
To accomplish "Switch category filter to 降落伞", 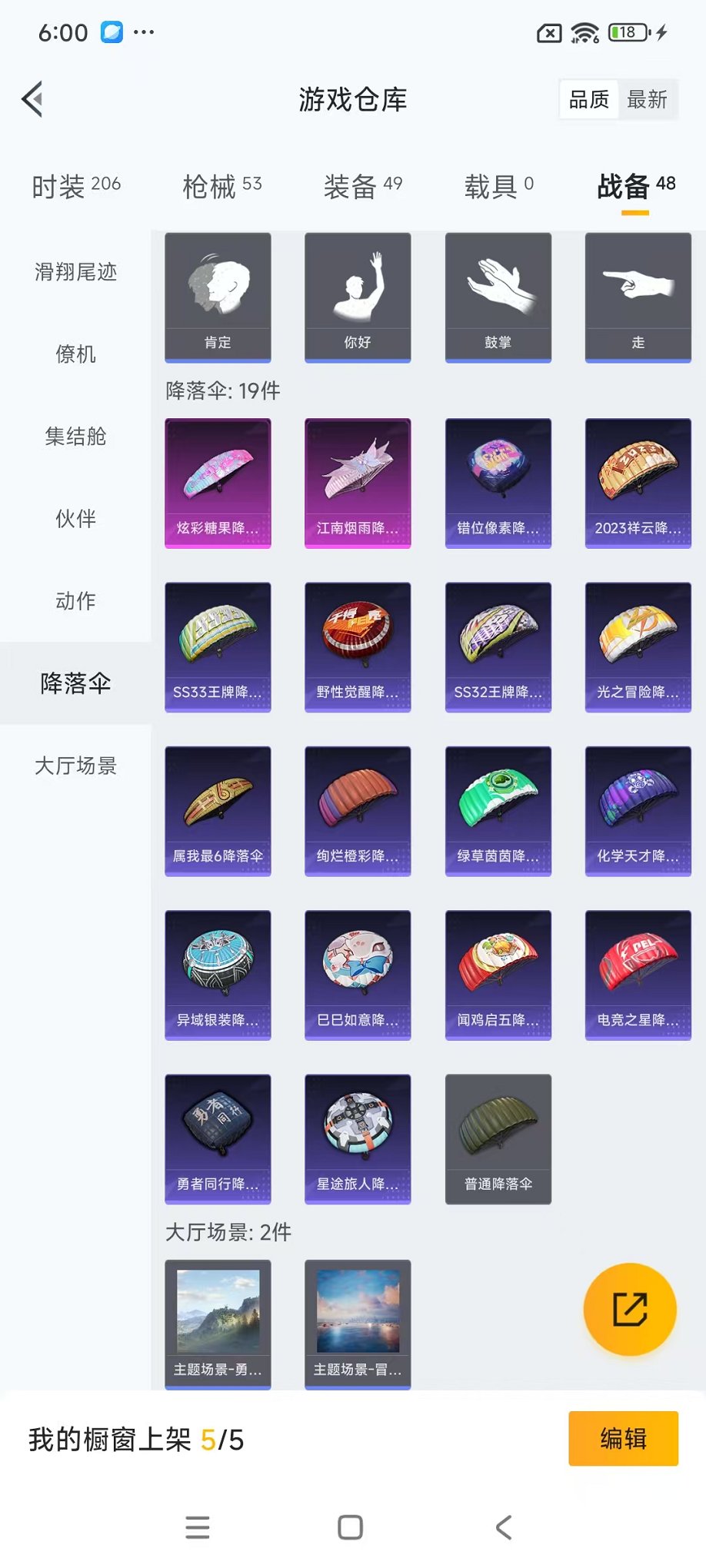I will pyautogui.click(x=75, y=682).
